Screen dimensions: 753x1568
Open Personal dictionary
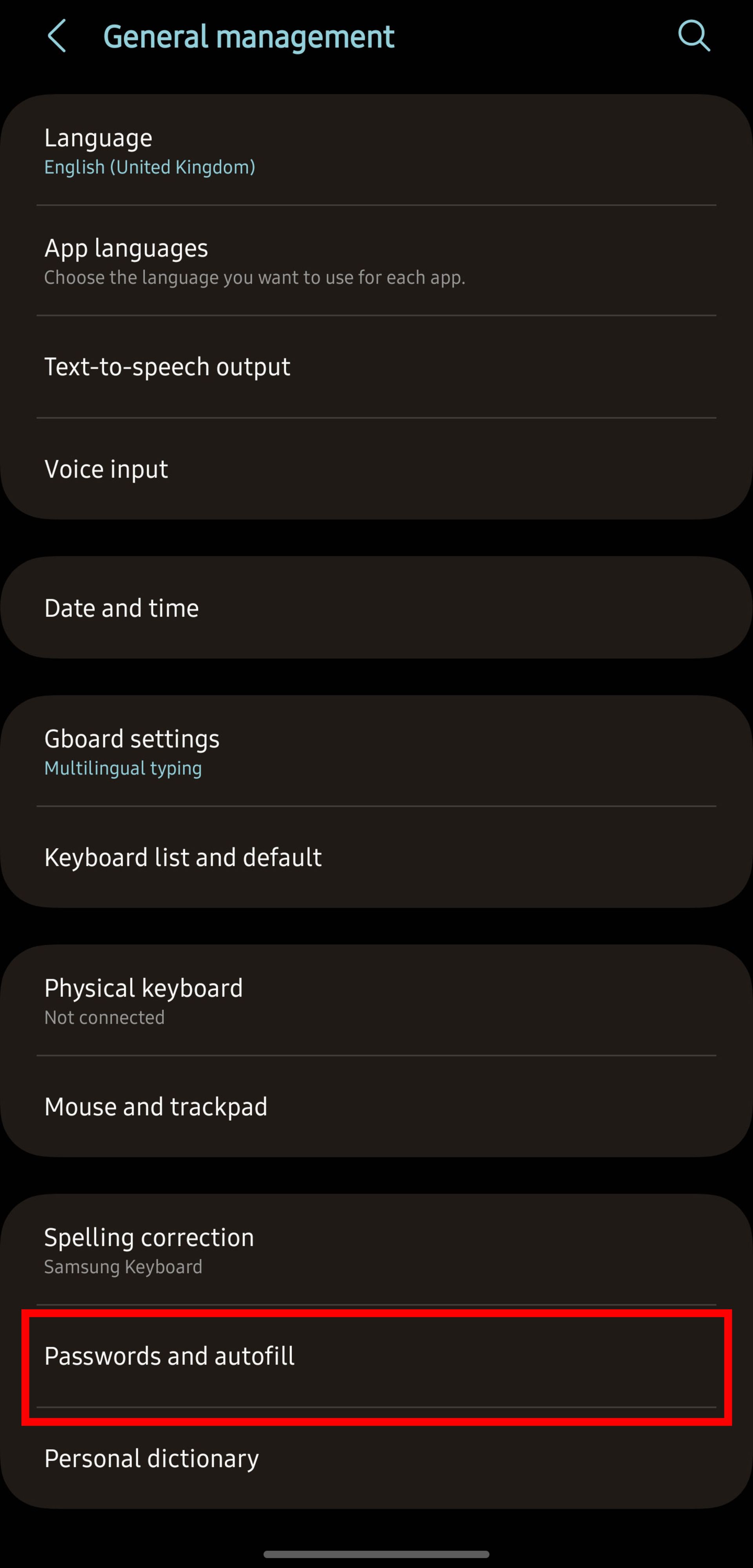(375, 1458)
